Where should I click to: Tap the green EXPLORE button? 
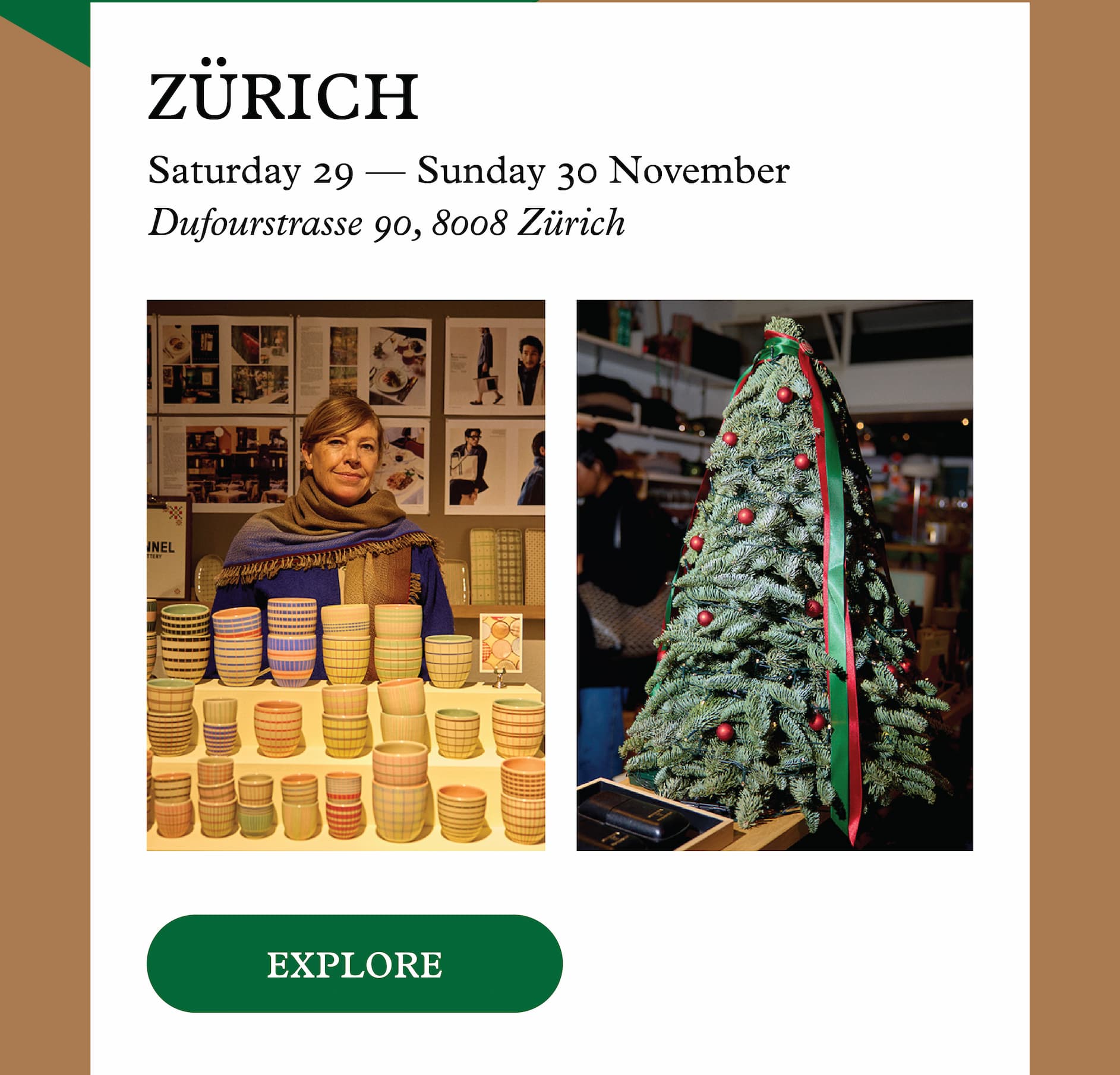pos(354,963)
